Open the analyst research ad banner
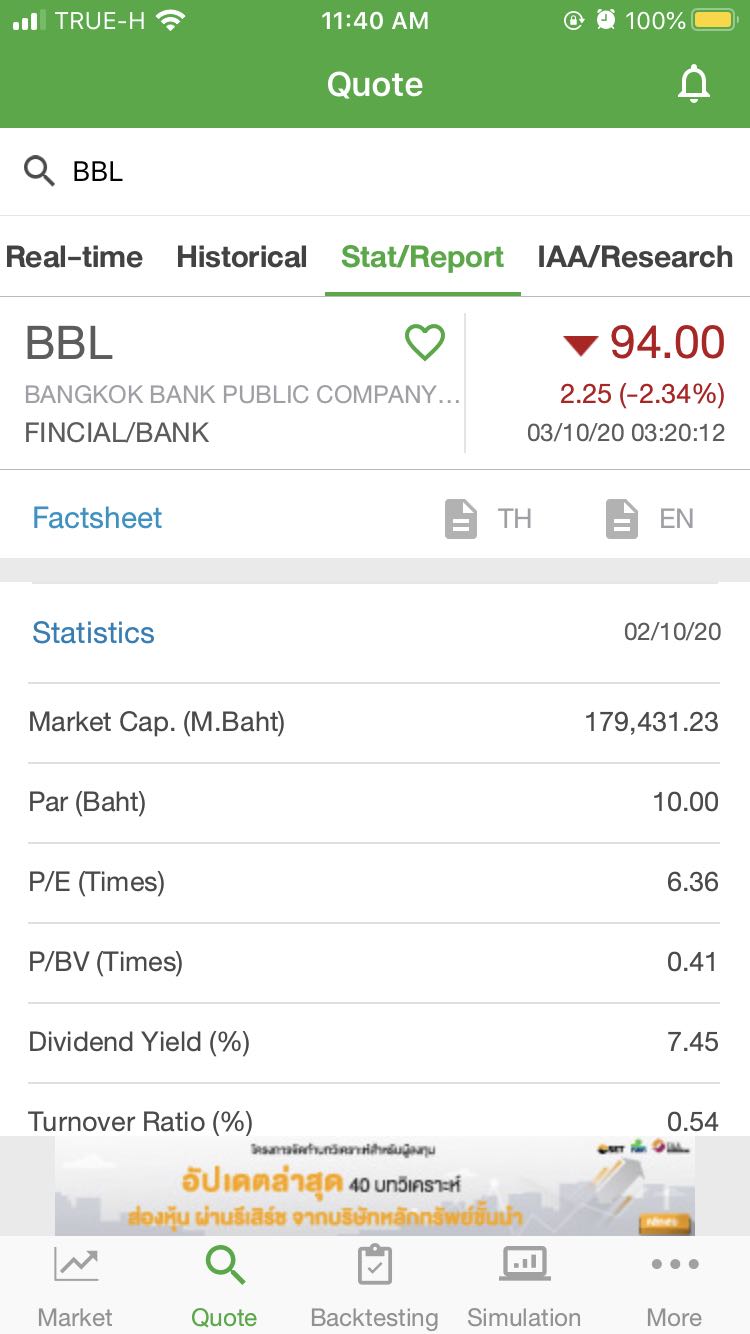This screenshot has width=750, height=1334. click(x=375, y=1186)
